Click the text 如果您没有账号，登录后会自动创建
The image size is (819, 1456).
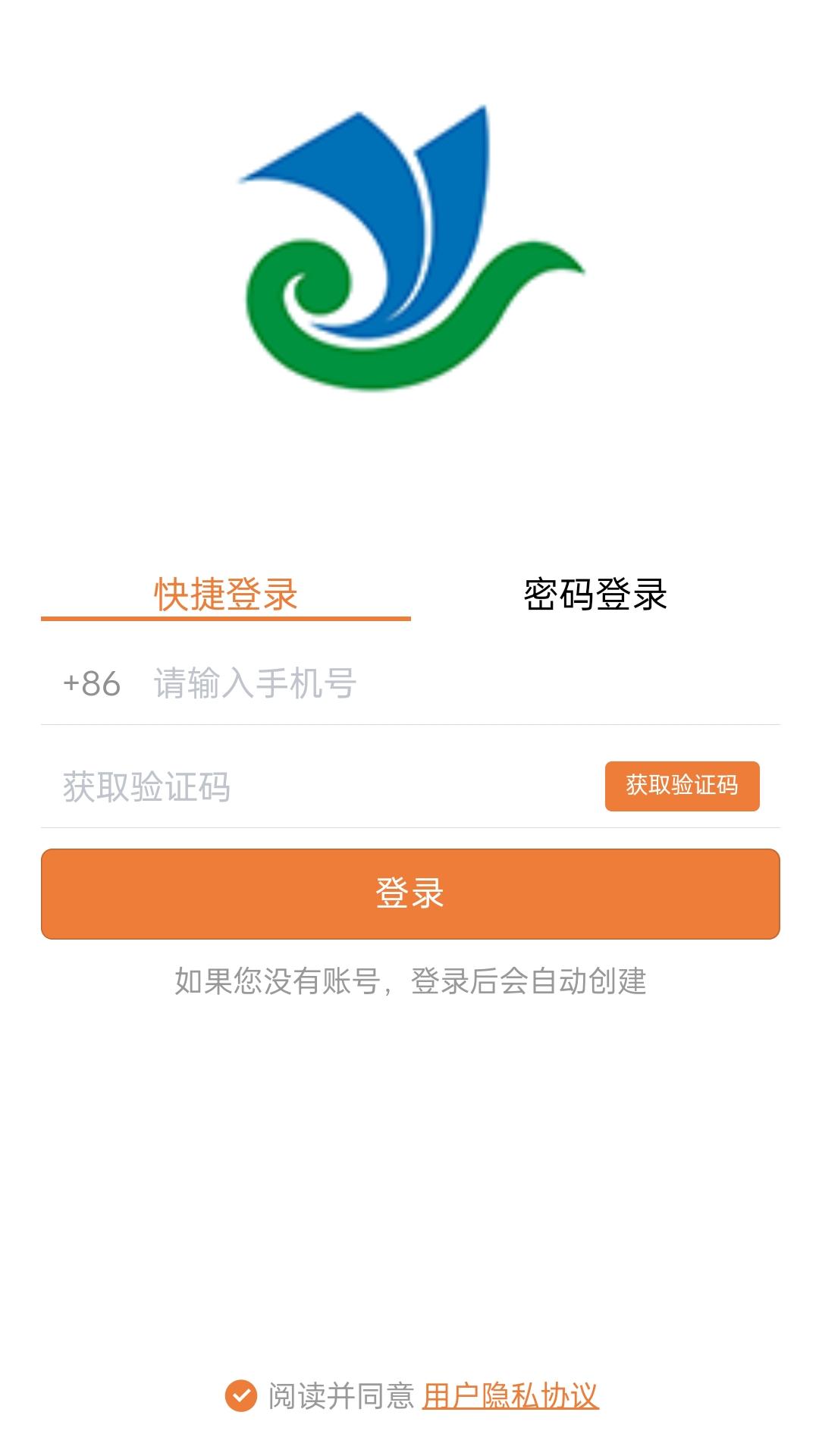409,981
